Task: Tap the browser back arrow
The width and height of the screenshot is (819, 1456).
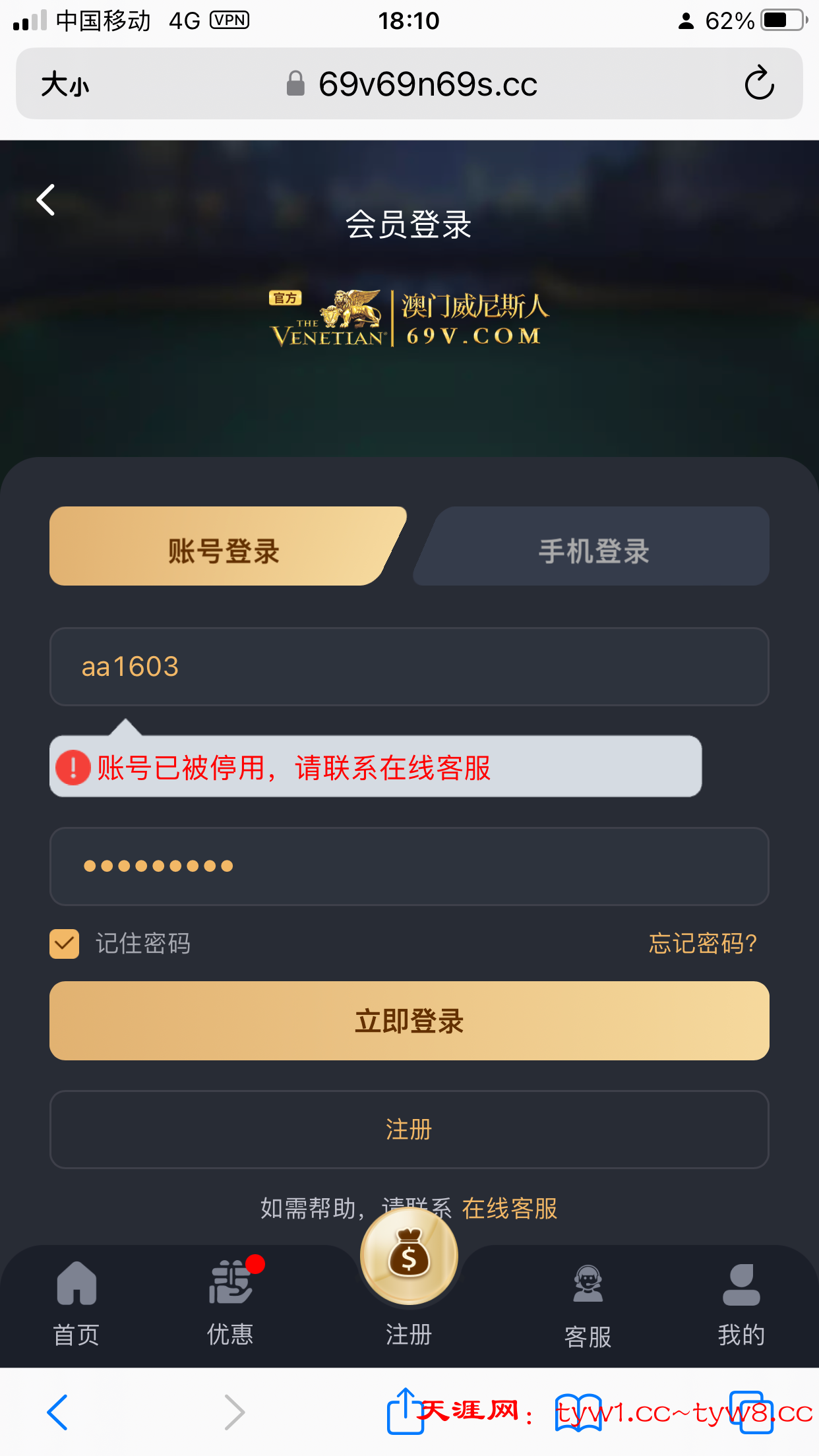Action: (57, 1412)
